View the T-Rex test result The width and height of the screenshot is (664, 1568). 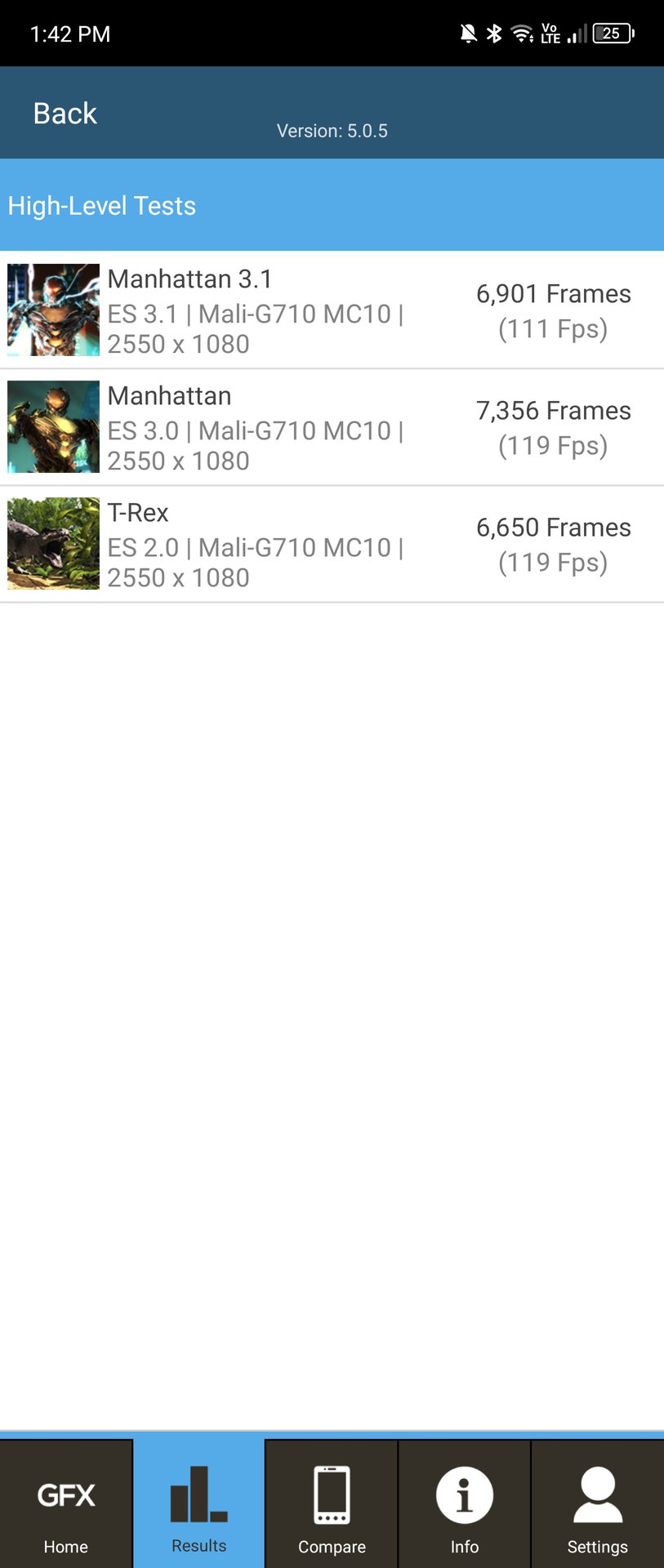point(332,544)
